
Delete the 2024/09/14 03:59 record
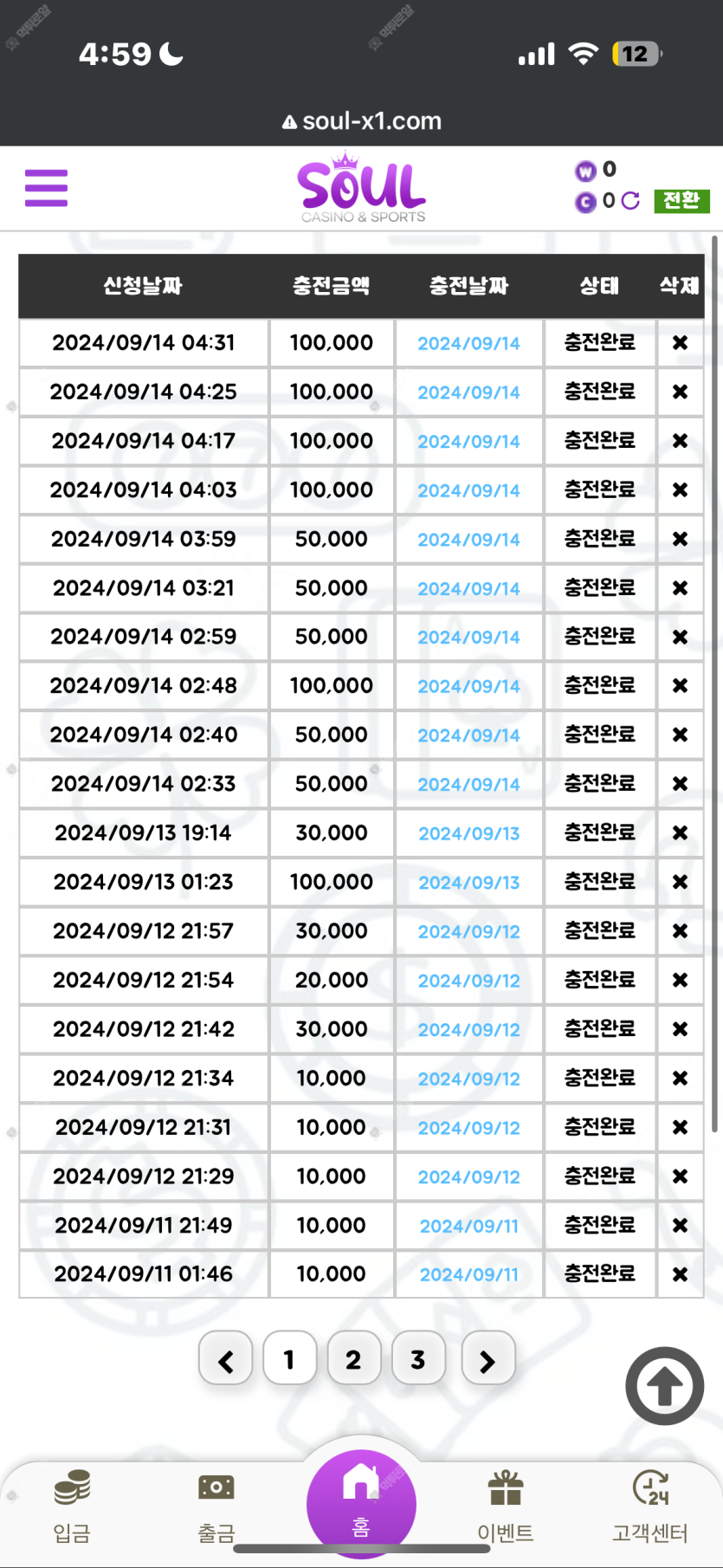tap(680, 539)
